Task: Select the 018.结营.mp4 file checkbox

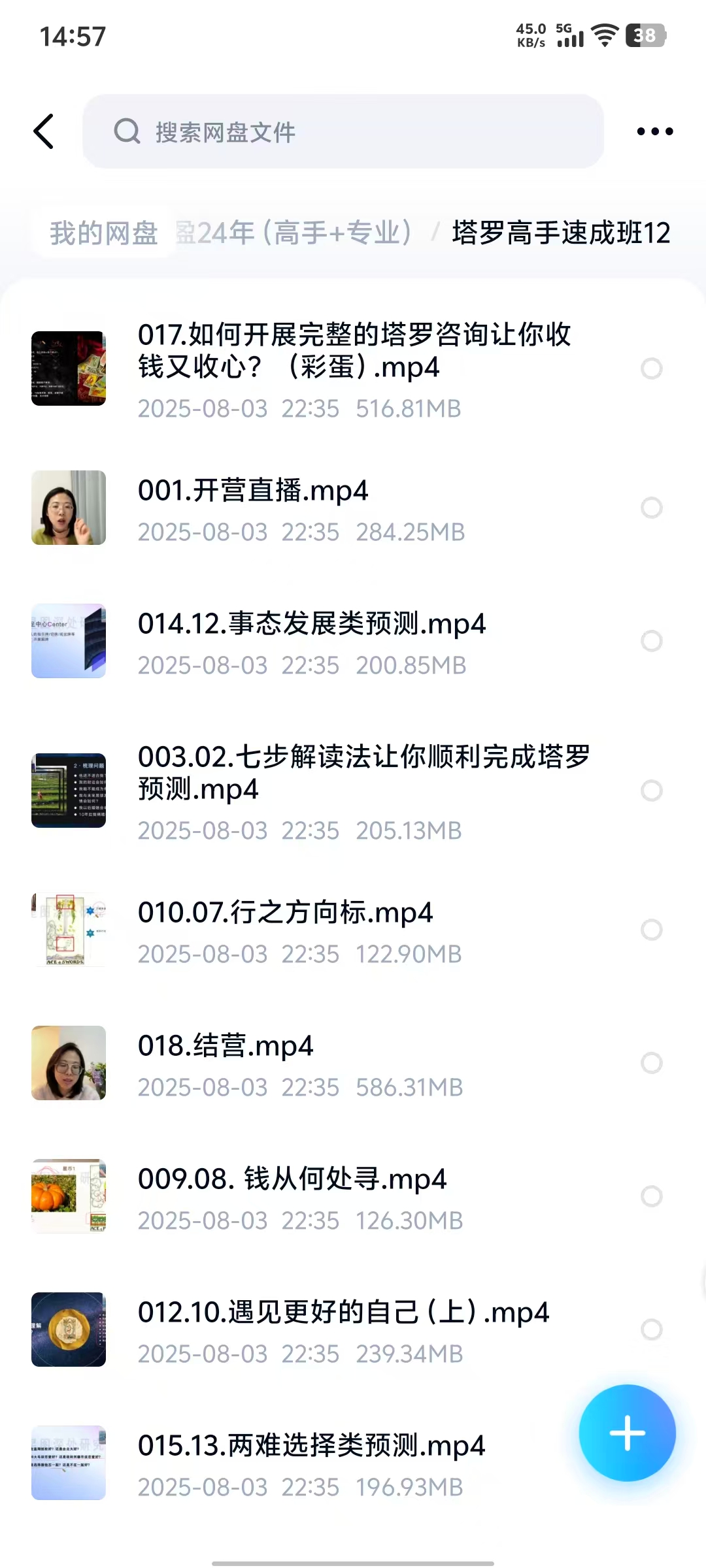Action: (x=651, y=1063)
